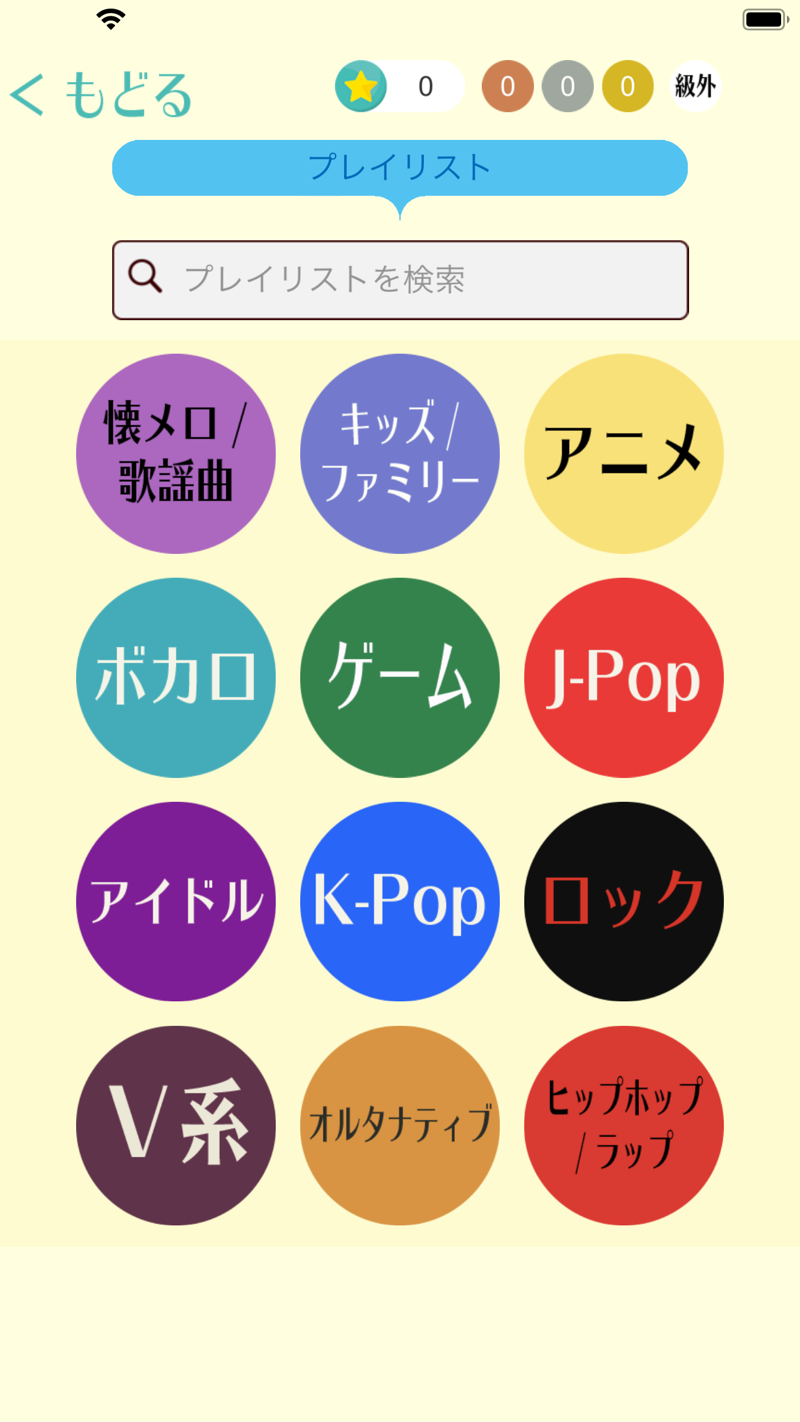Select the プレイリスト tab

pos(400,167)
